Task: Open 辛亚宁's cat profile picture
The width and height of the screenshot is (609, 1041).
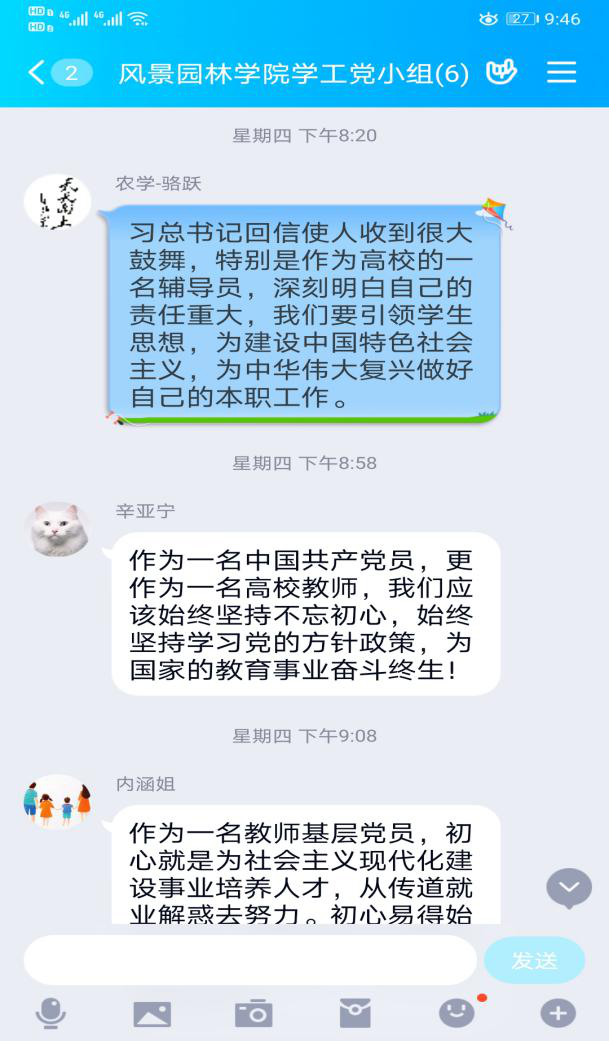Action: 57,529
